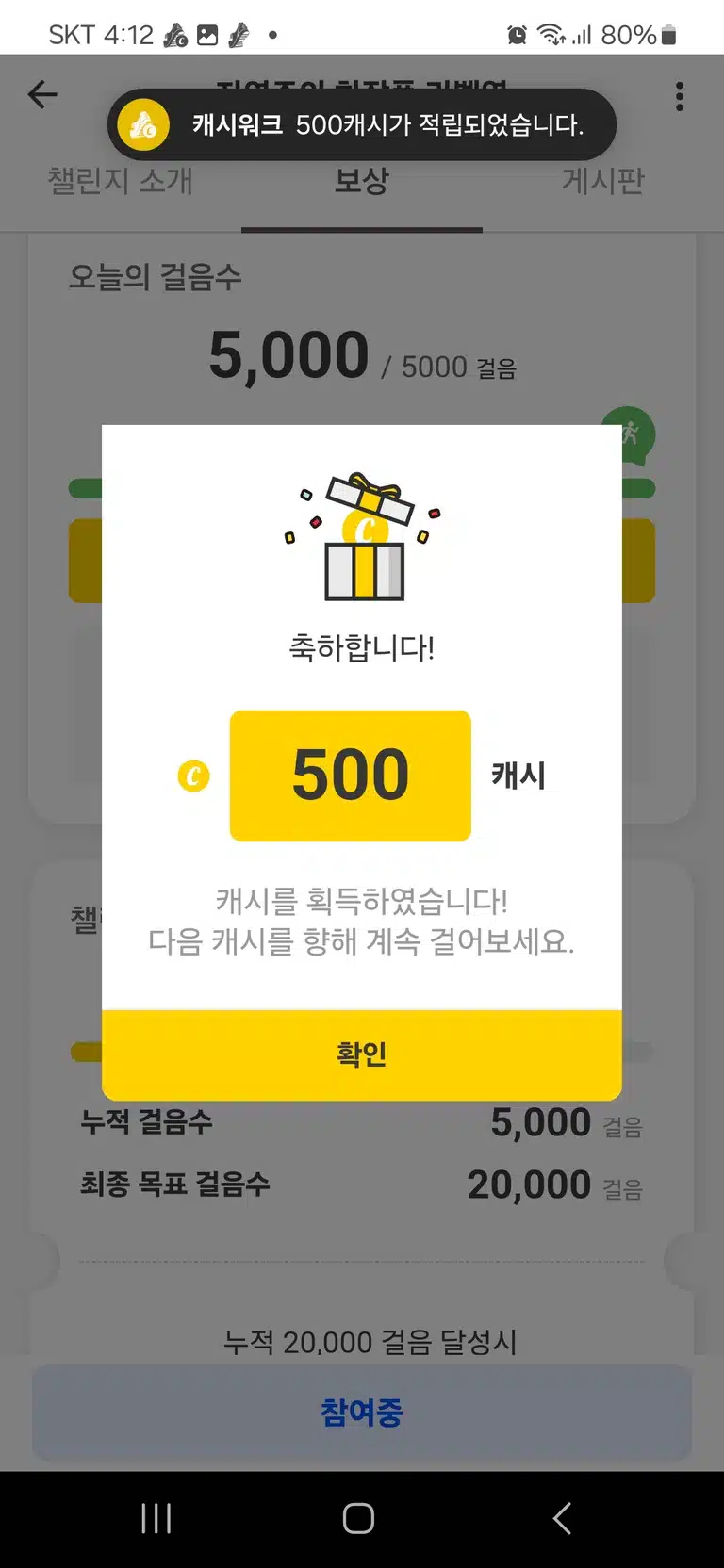The width and height of the screenshot is (724, 1568).
Task: Confirm the reward with 확인 button
Action: 362,1054
